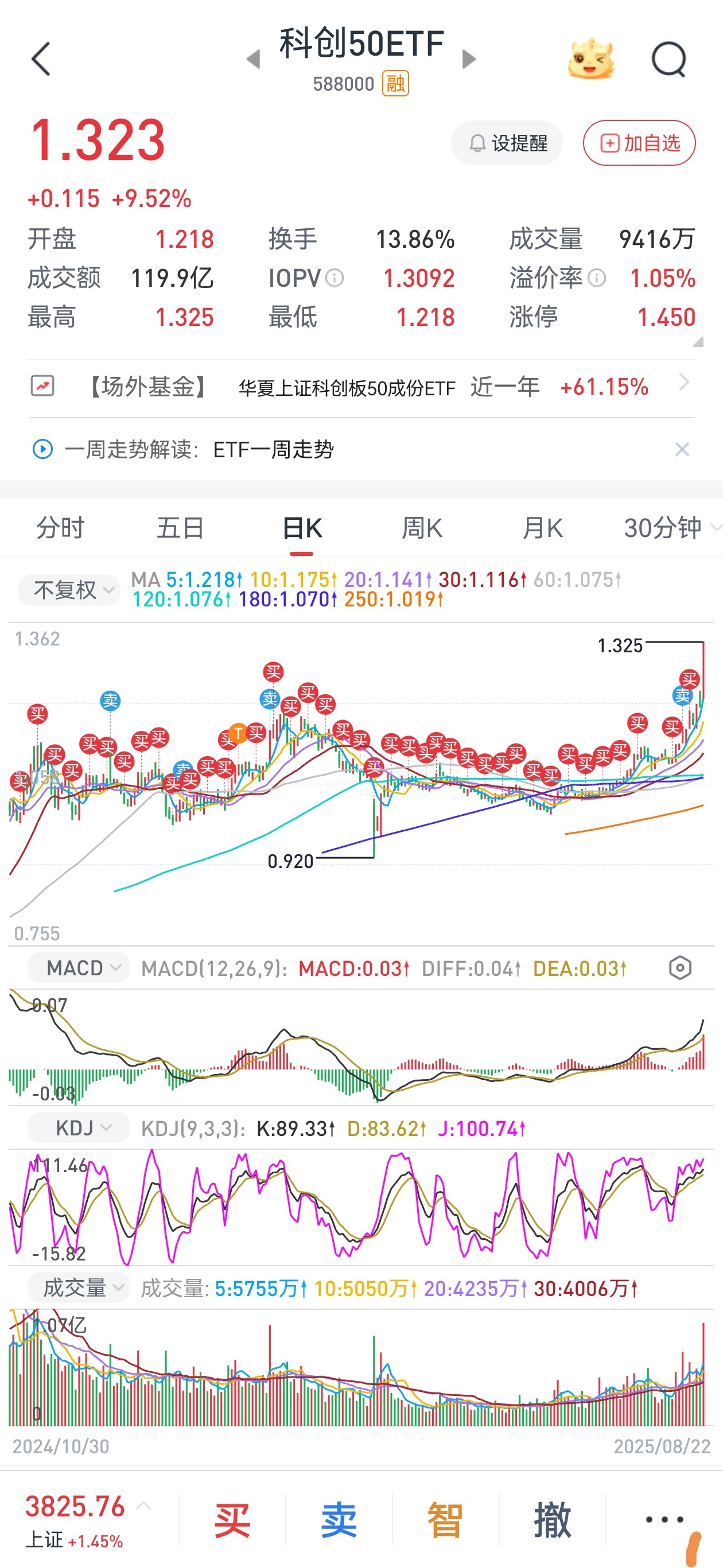Screen dimensions: 723x1568
Task: Switch to the 五日 chart tab
Action: (181, 528)
